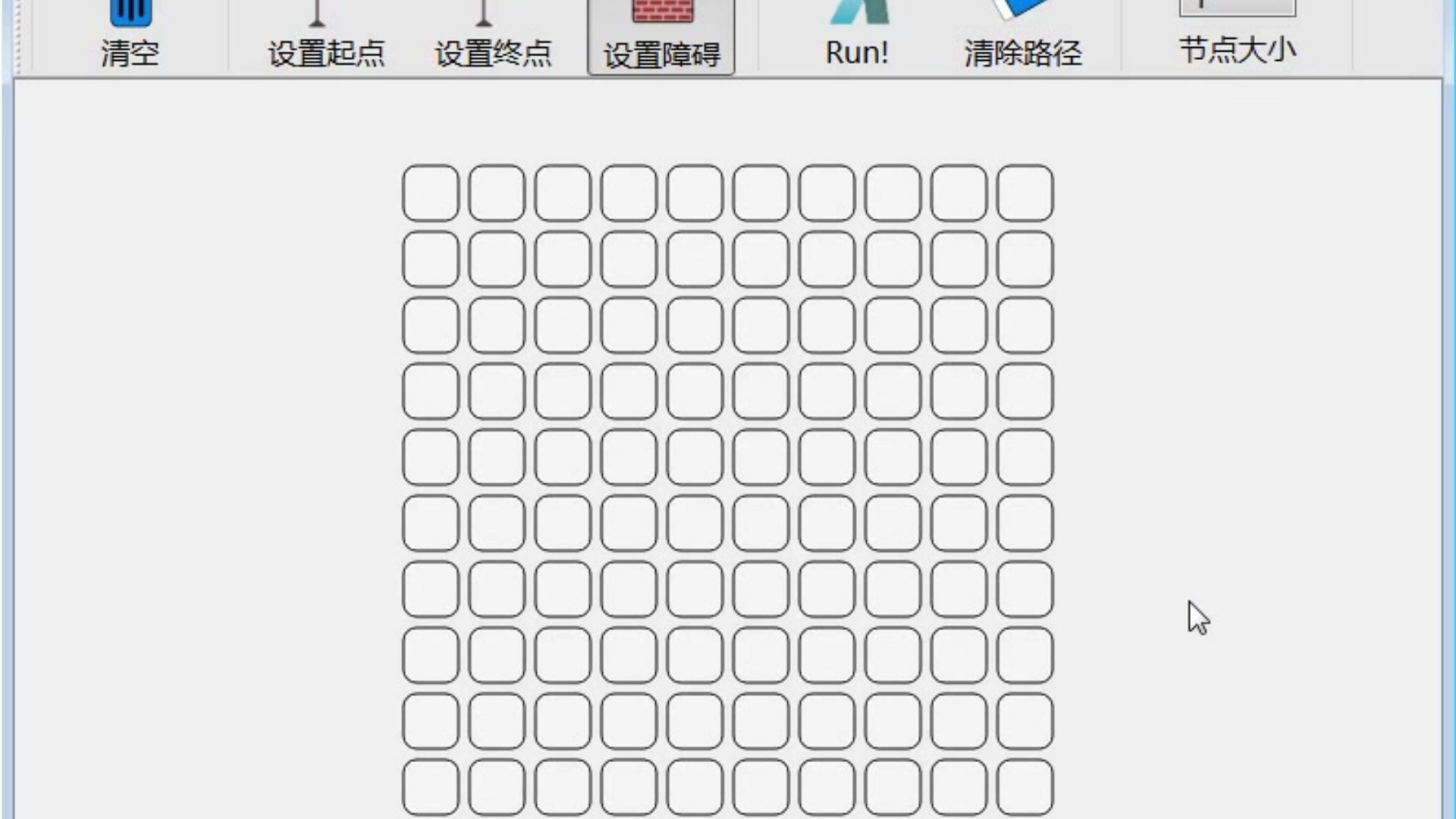Image resolution: width=1456 pixels, height=819 pixels.
Task: Start pathfinding with Run!
Action: point(856,34)
